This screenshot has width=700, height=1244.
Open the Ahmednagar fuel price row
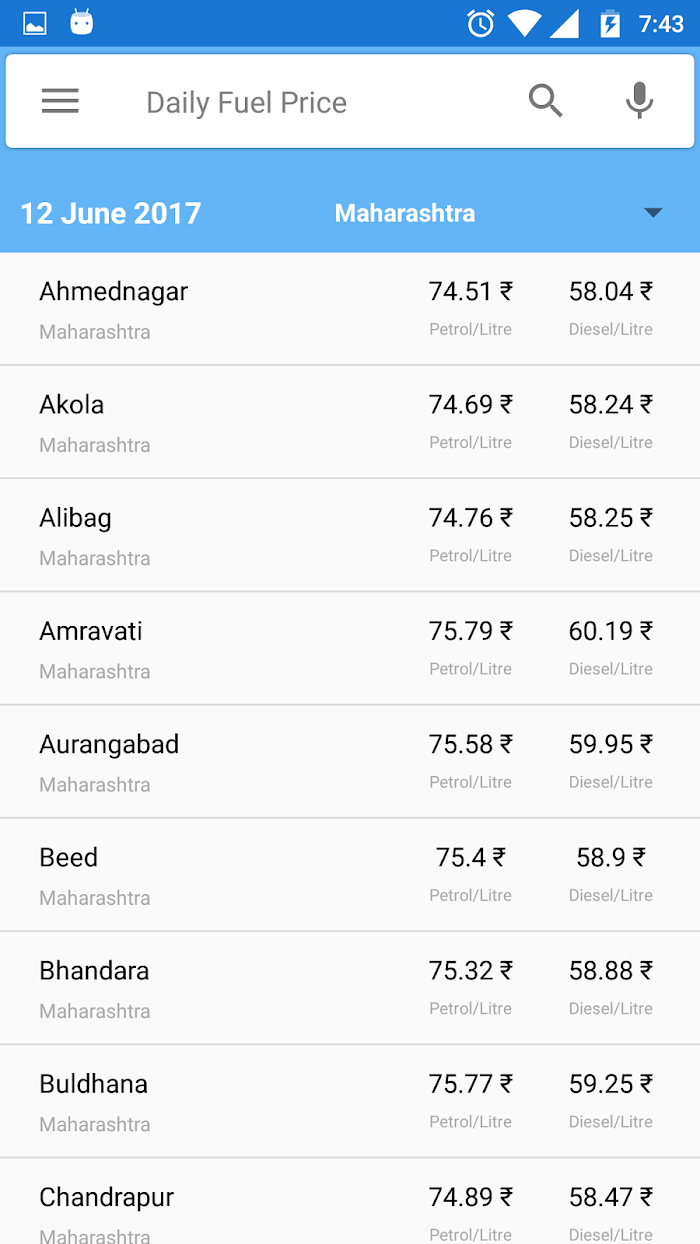(350, 309)
